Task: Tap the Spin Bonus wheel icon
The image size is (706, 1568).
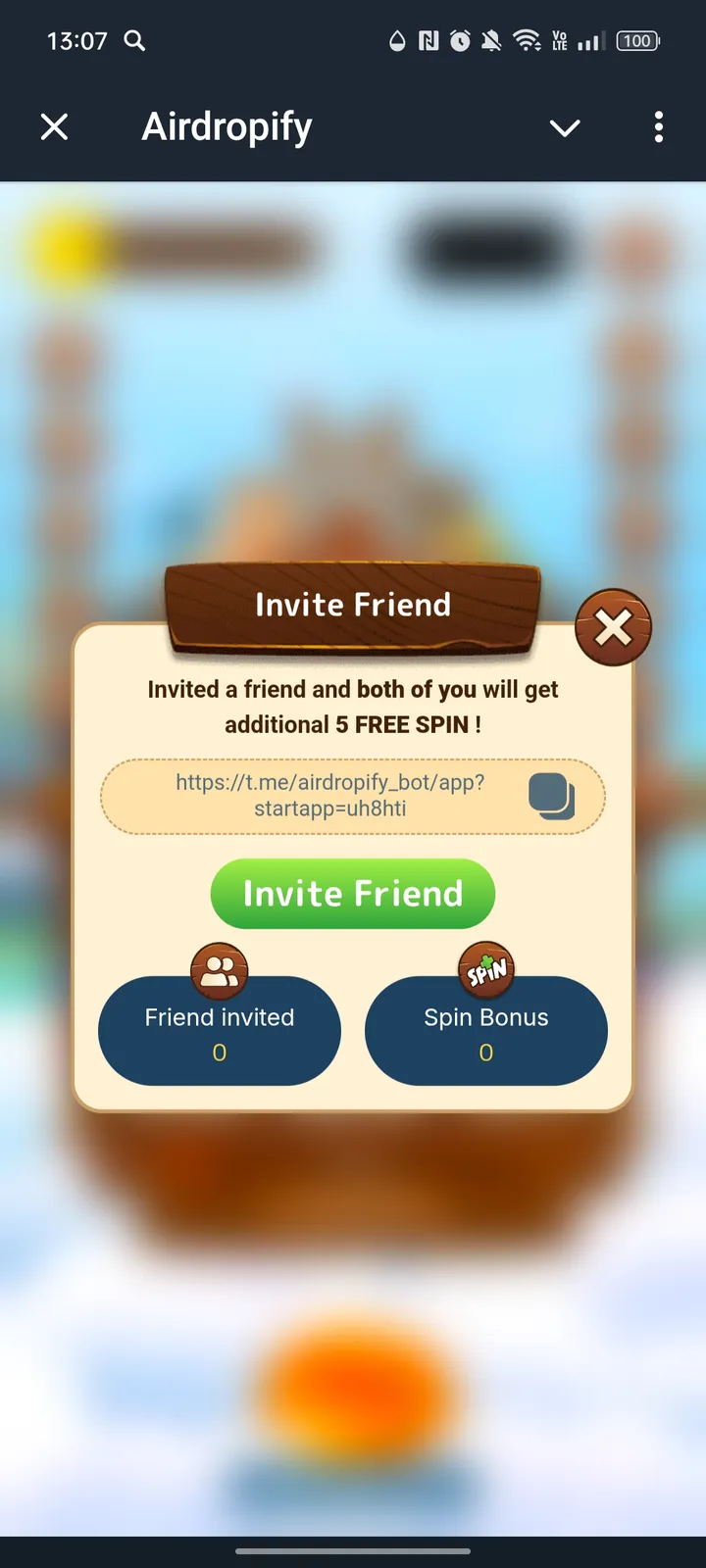Action: coord(486,968)
